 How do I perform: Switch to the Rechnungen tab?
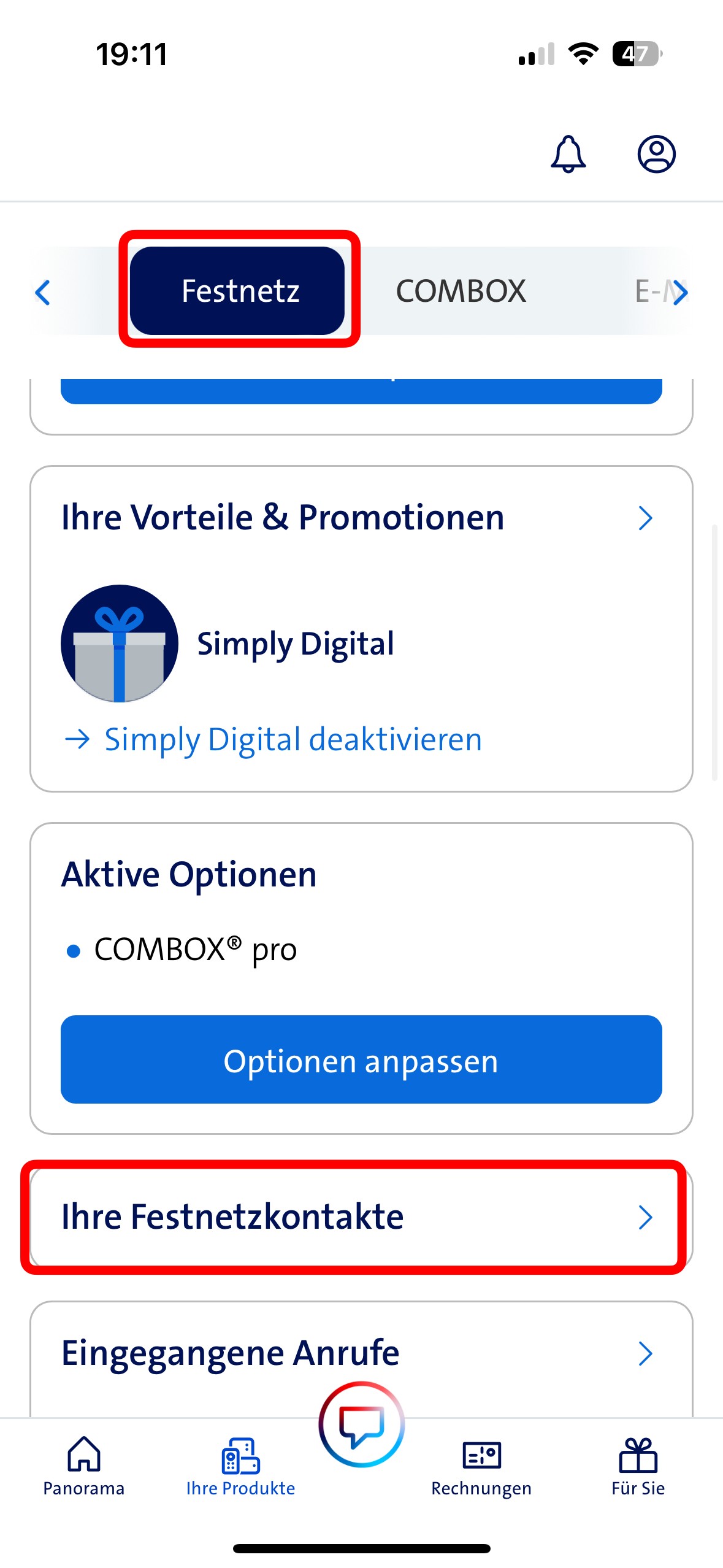(x=481, y=1466)
